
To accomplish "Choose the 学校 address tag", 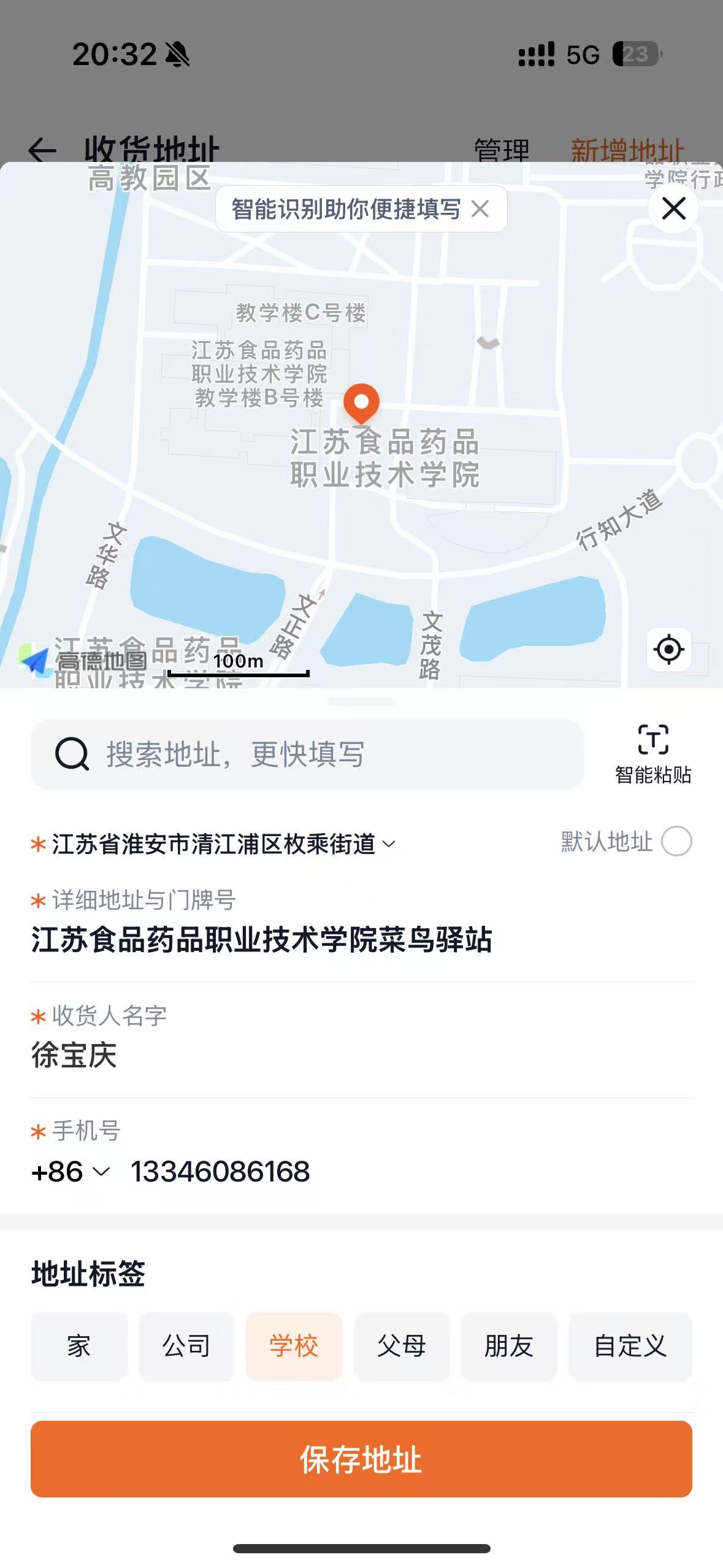I will click(x=294, y=1346).
